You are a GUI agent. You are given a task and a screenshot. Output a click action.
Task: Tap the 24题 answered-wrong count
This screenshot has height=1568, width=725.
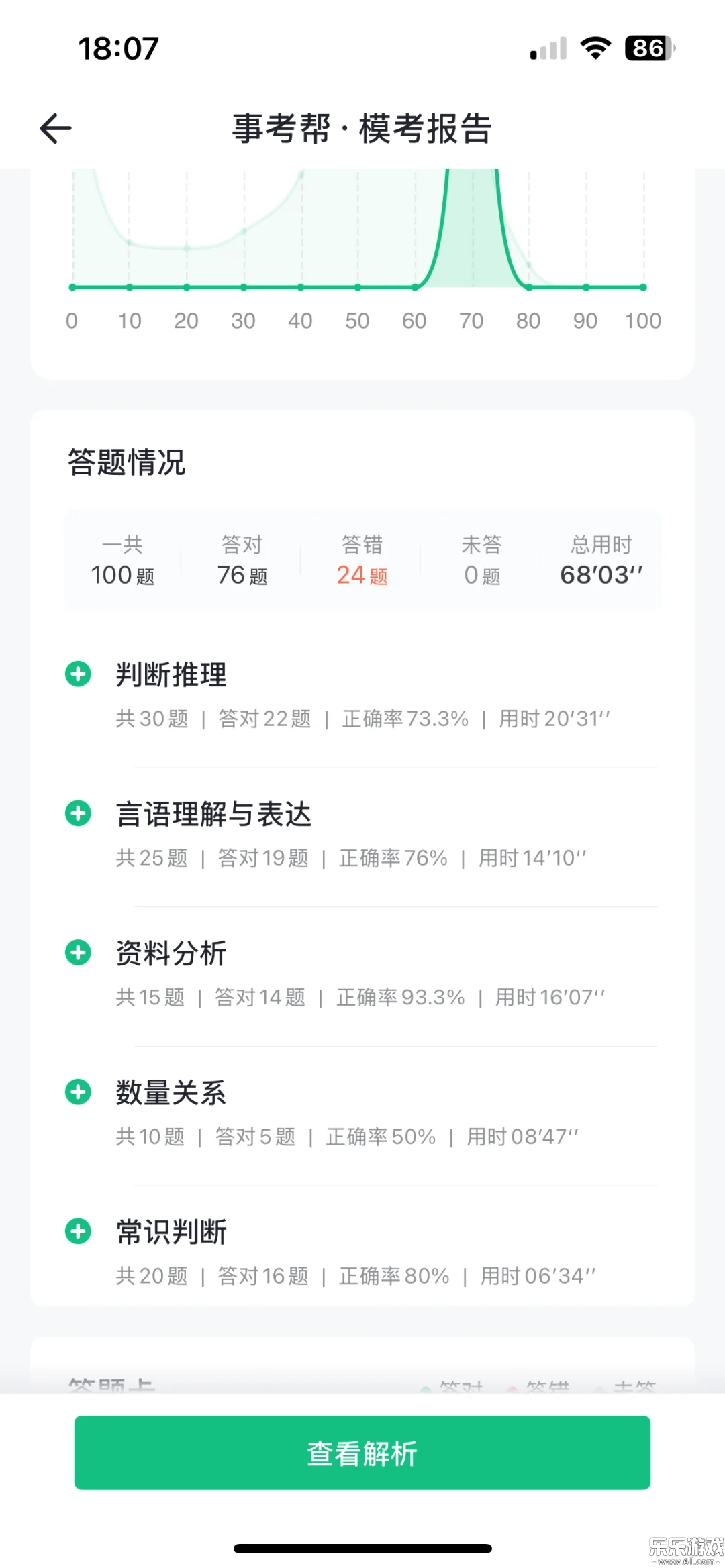[362, 576]
